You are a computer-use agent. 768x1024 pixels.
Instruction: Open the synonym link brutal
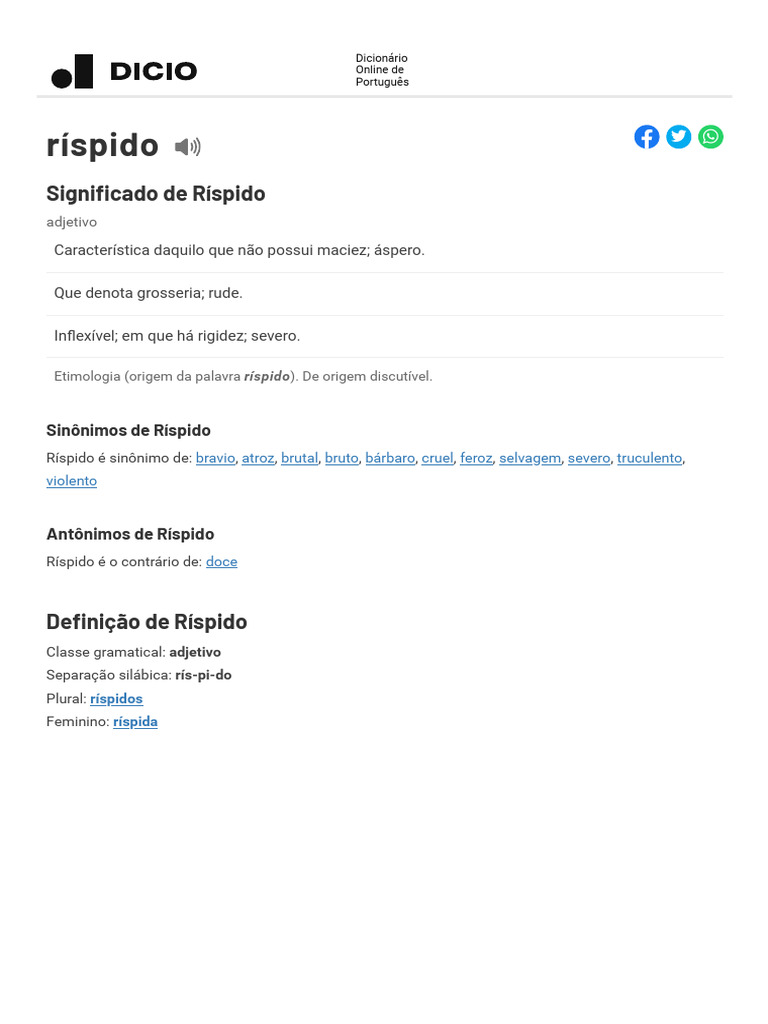point(300,458)
